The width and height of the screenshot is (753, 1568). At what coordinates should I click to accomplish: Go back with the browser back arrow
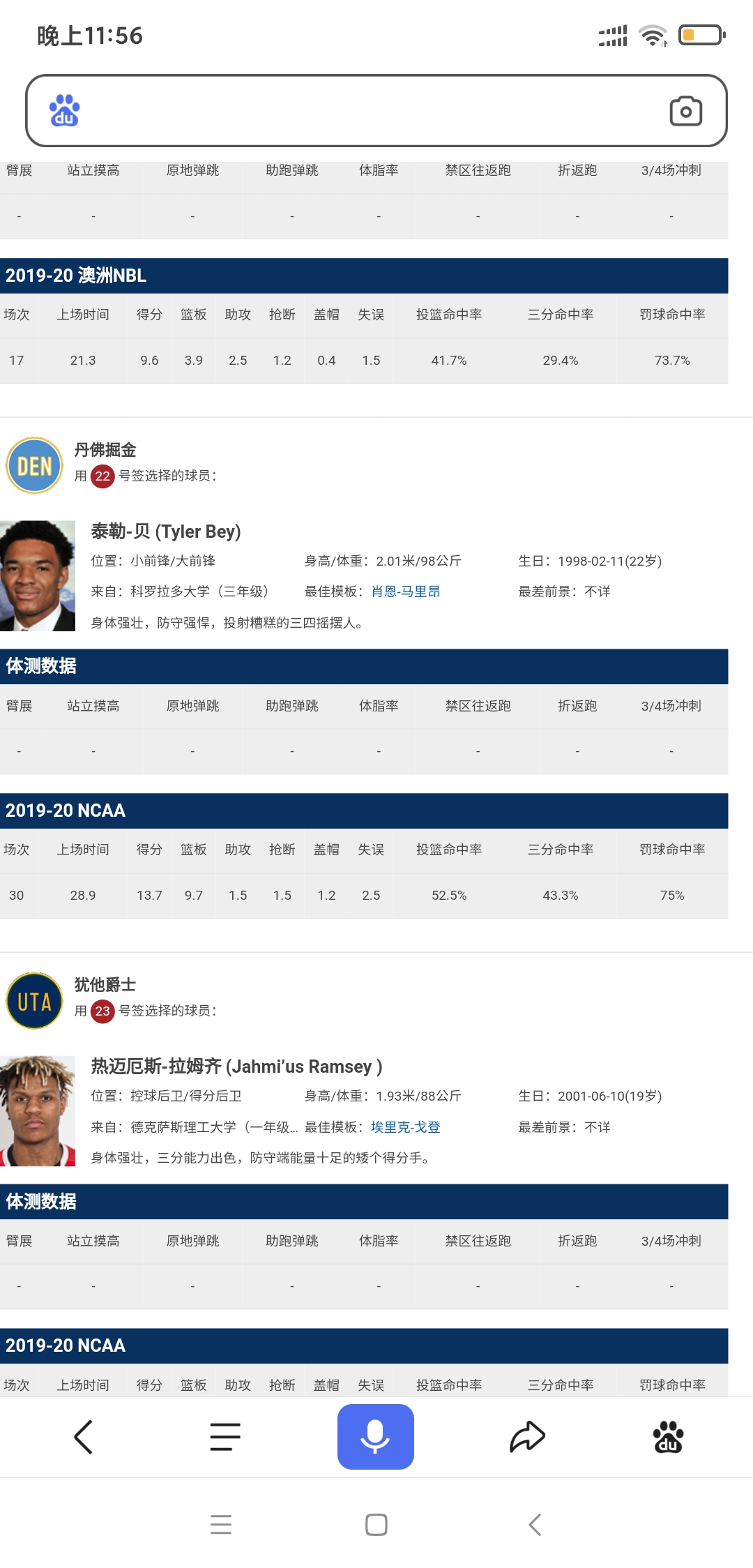pos(84,1437)
